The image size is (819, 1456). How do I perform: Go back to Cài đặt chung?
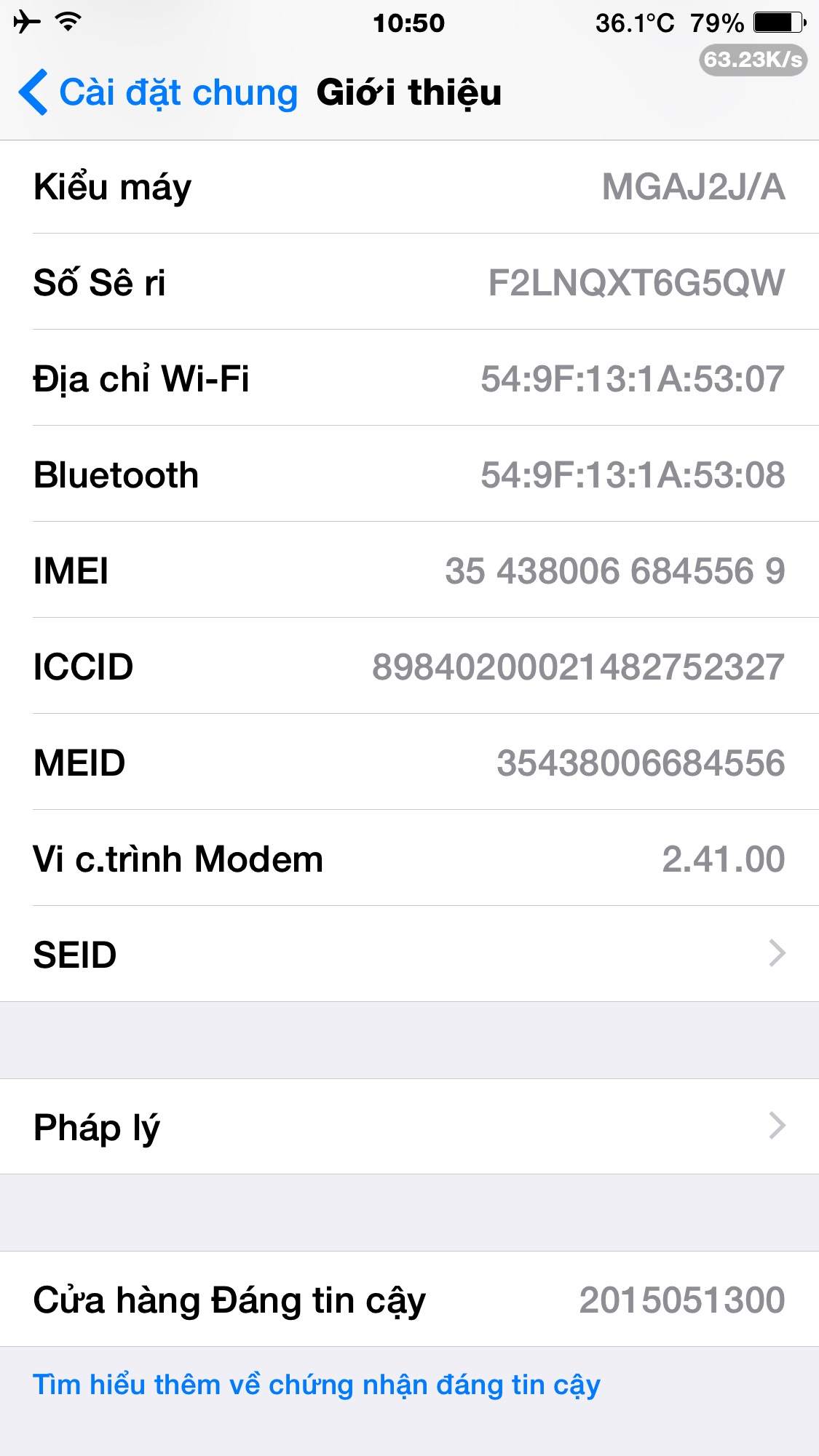click(x=158, y=92)
